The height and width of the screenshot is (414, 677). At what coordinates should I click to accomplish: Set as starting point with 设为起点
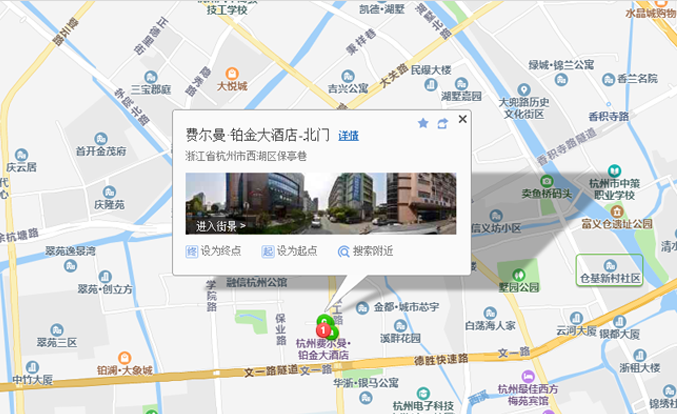289,251
